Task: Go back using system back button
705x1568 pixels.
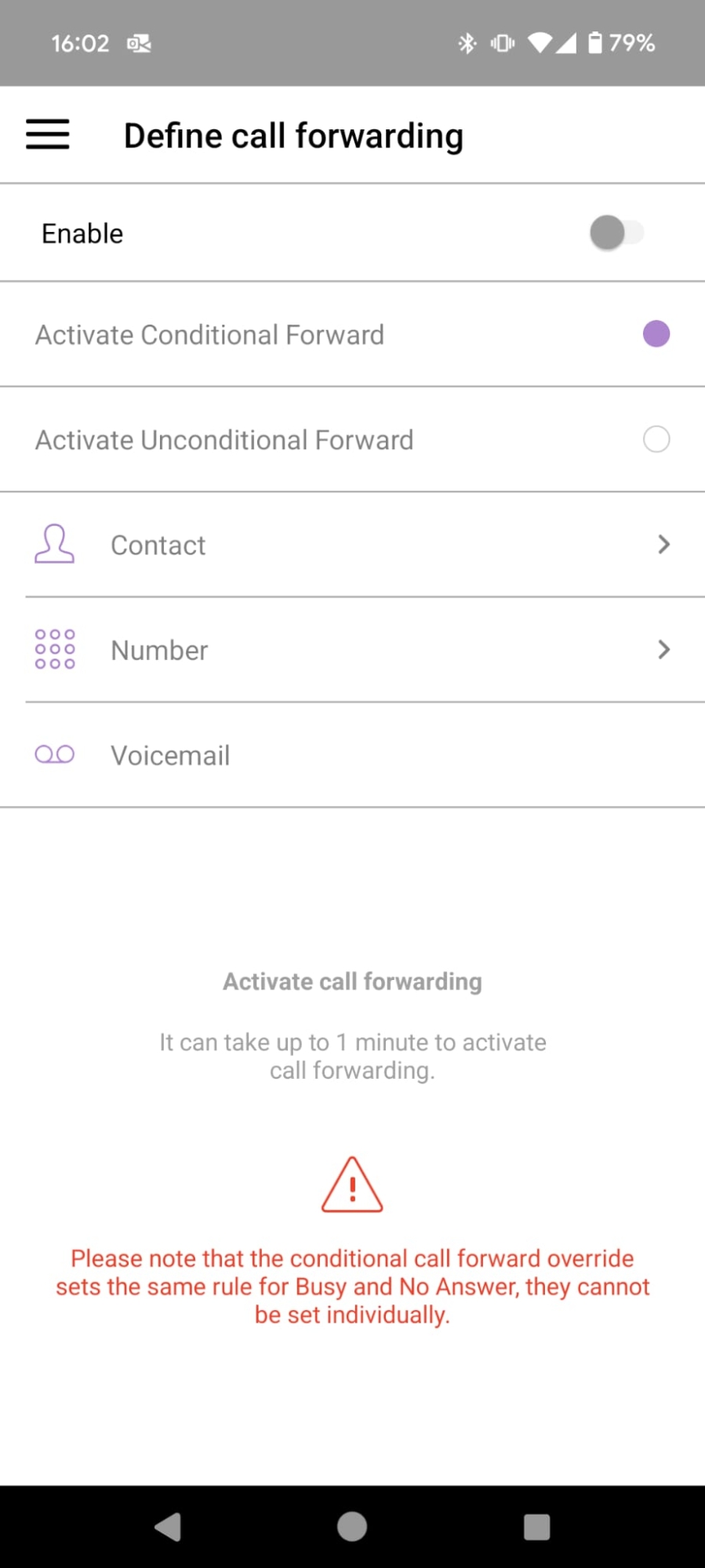Action: [x=168, y=1526]
